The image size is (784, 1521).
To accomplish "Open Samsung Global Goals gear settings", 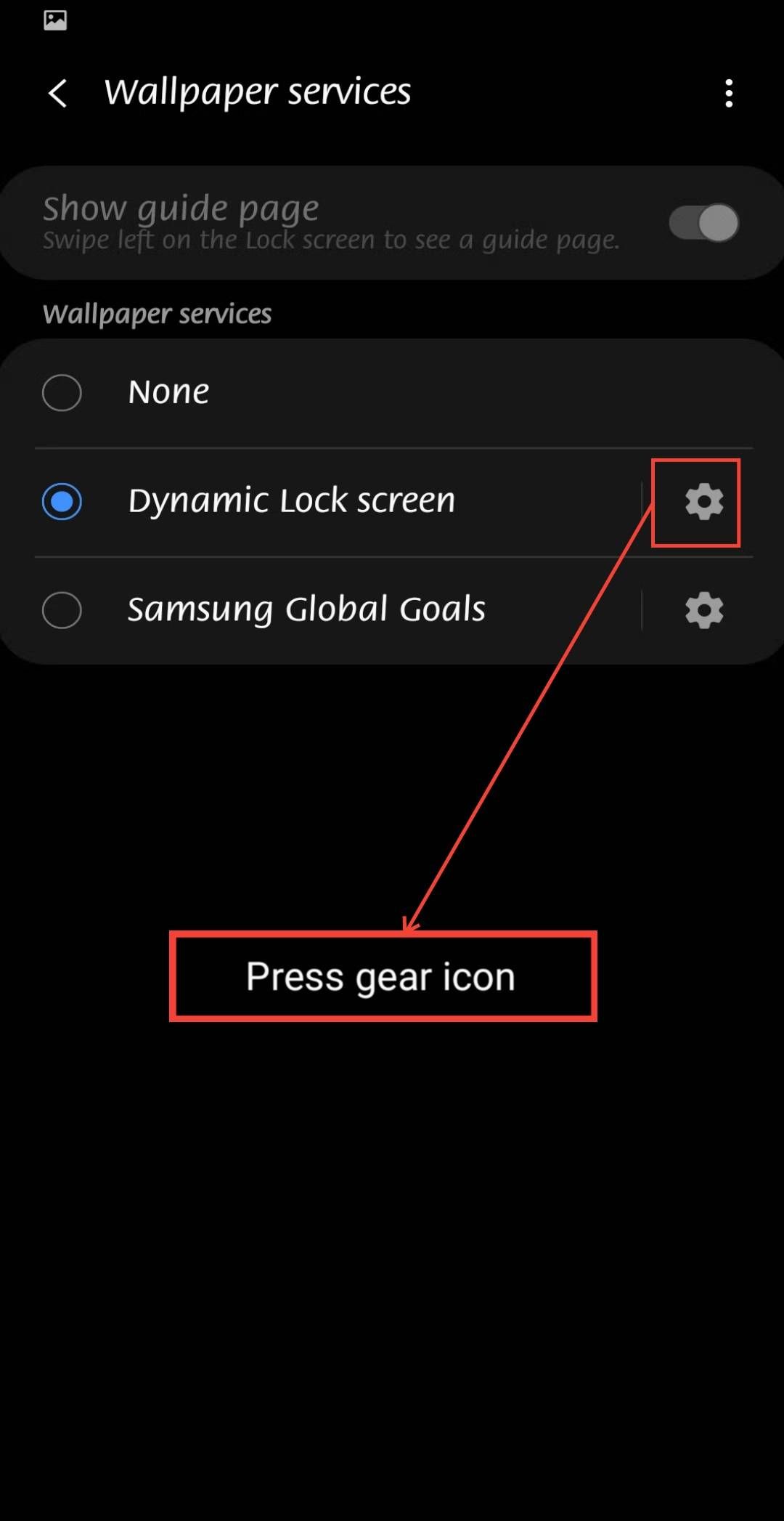I will pos(703,610).
